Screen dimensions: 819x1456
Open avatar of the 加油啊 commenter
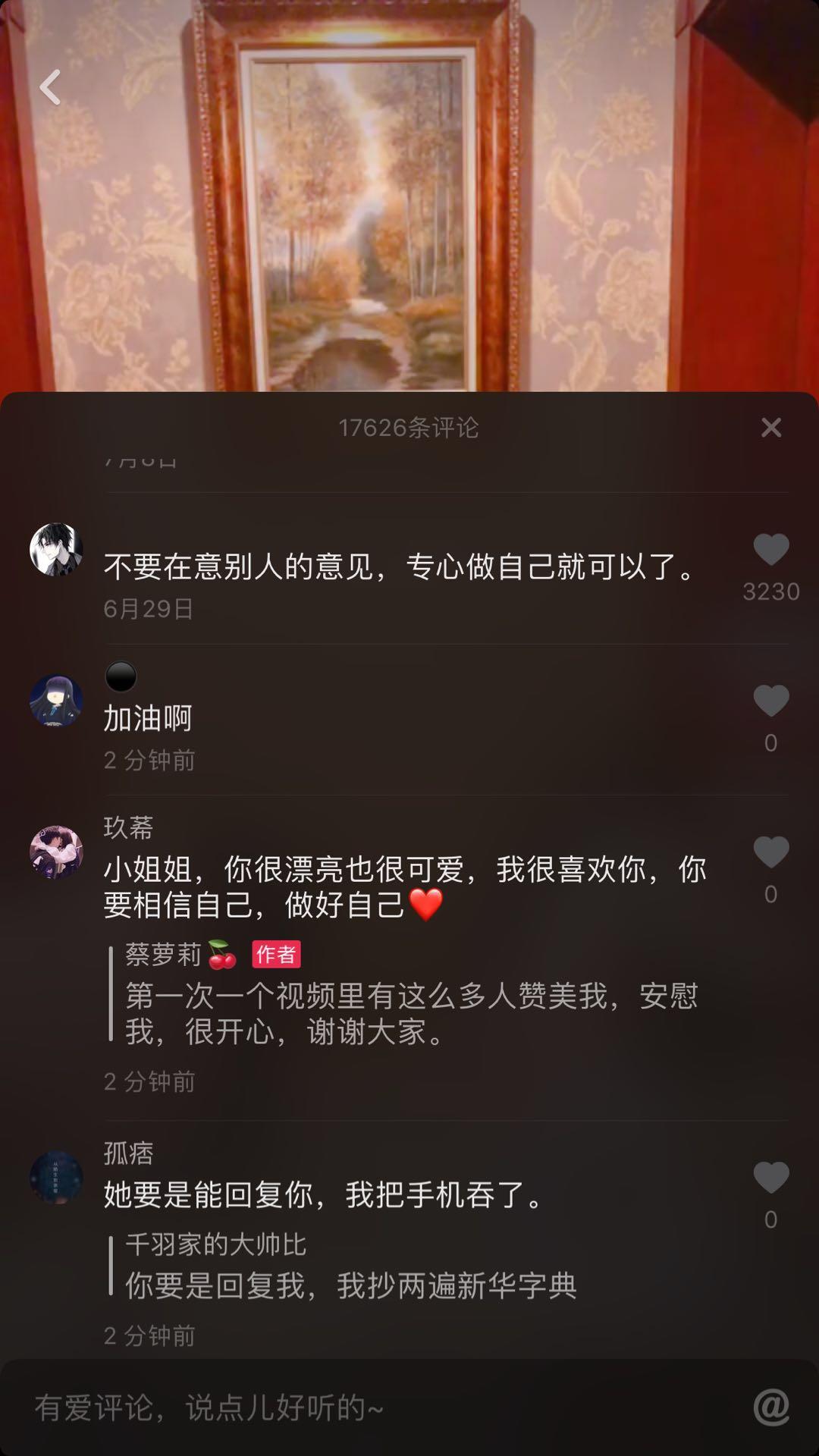(56, 701)
